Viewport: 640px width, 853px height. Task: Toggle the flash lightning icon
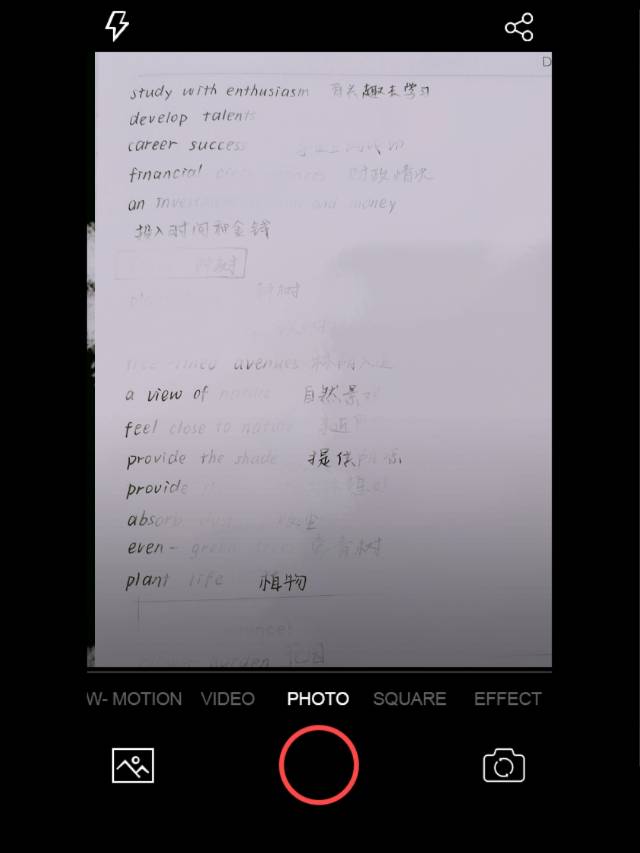[117, 26]
